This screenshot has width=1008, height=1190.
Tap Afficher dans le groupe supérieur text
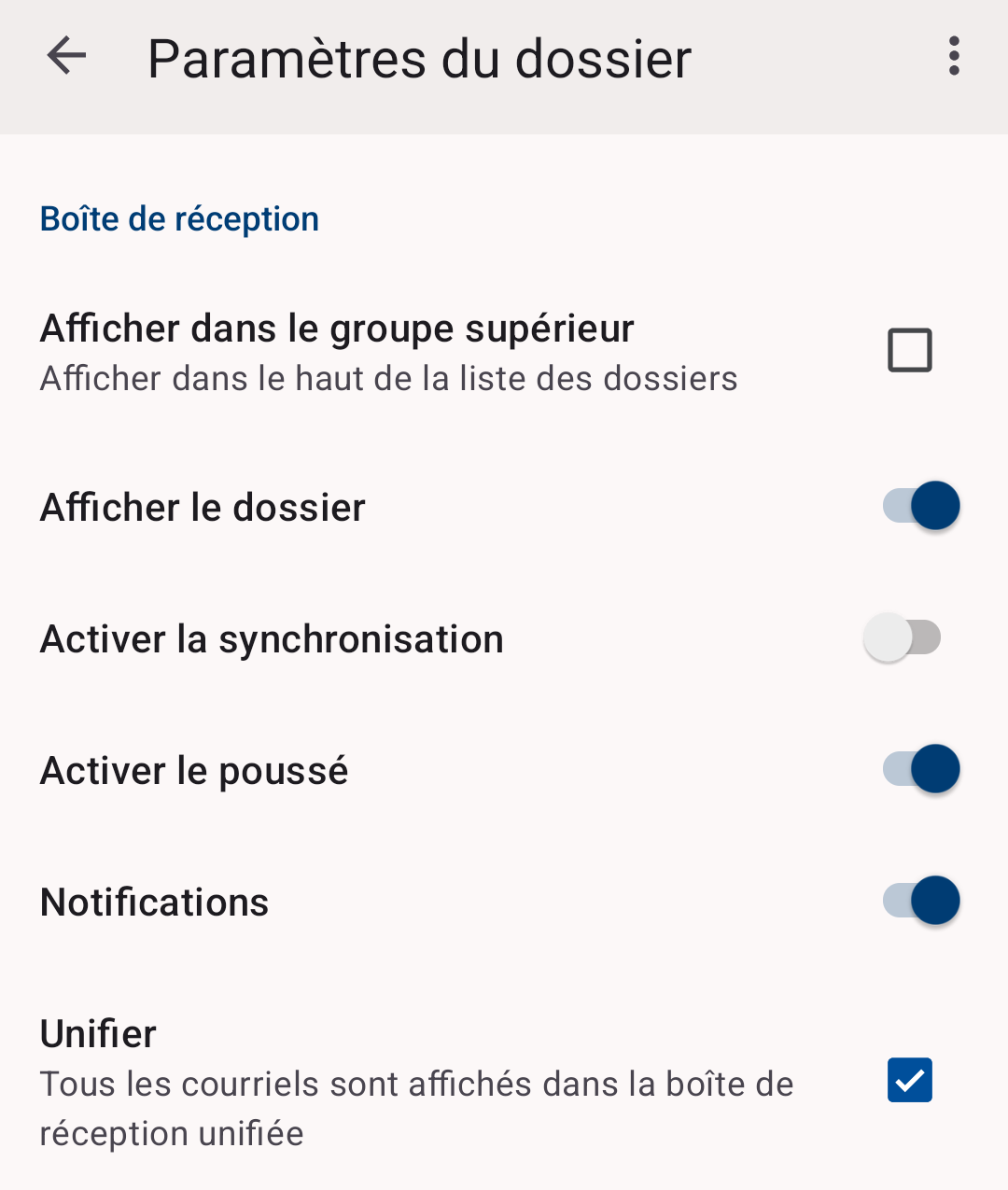coord(336,329)
